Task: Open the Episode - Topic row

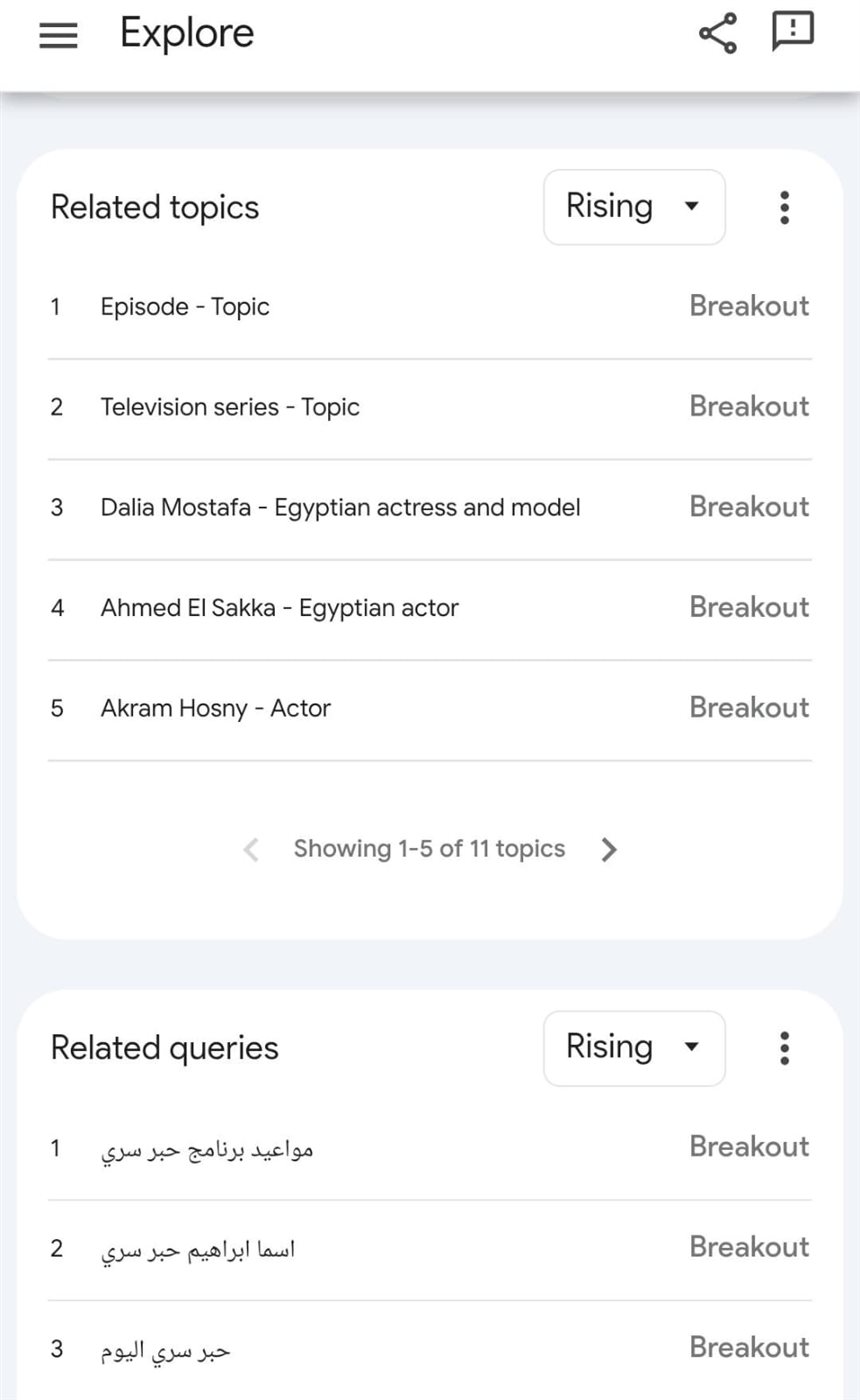Action: [430, 307]
